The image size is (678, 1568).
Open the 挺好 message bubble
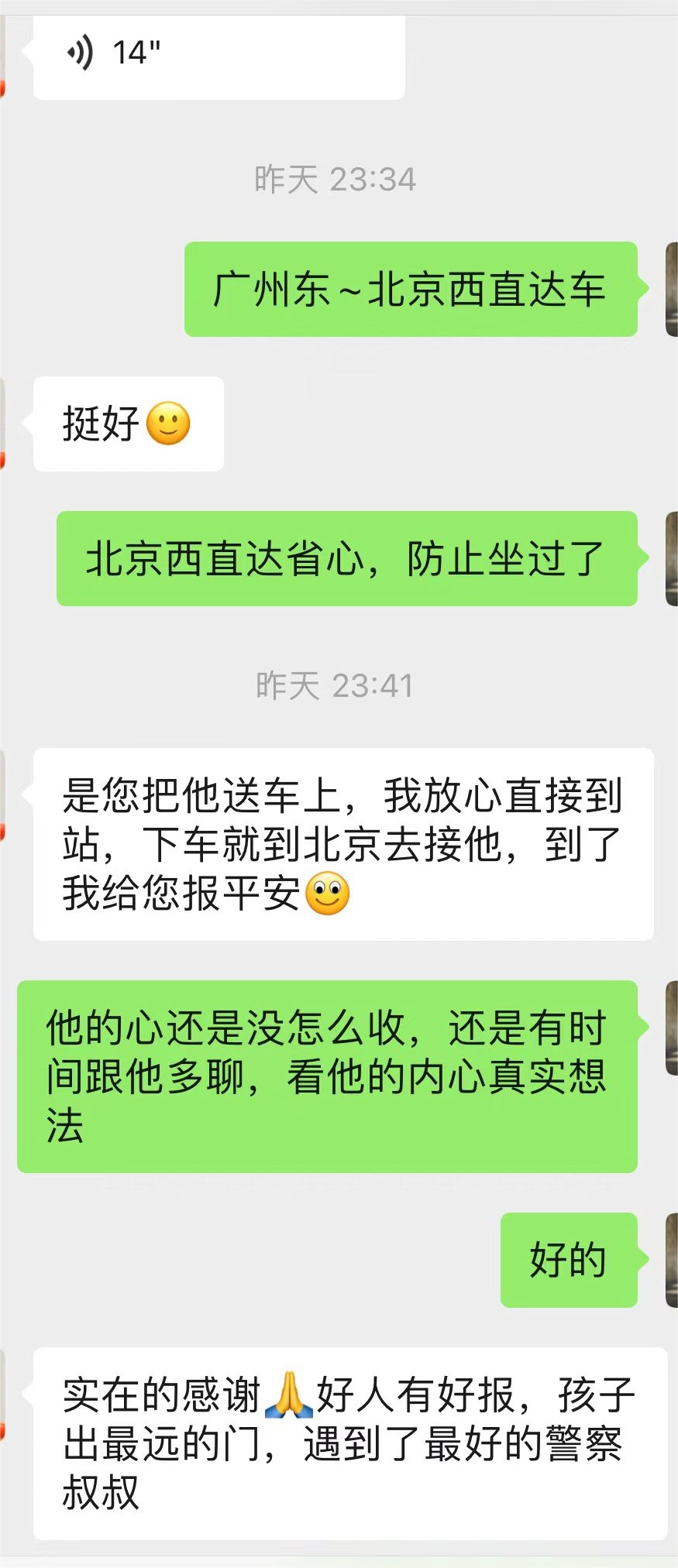point(126,424)
